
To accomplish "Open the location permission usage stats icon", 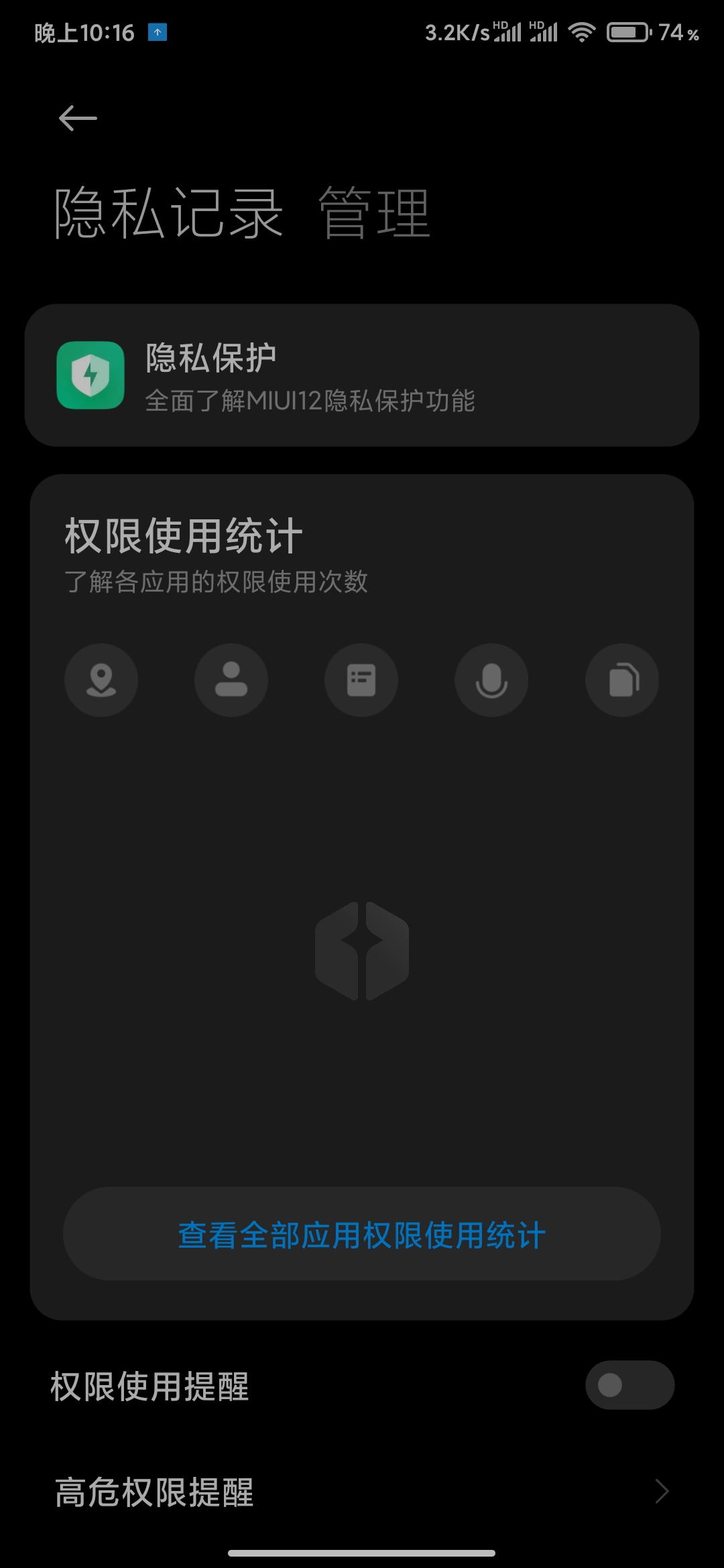I will point(101,680).
